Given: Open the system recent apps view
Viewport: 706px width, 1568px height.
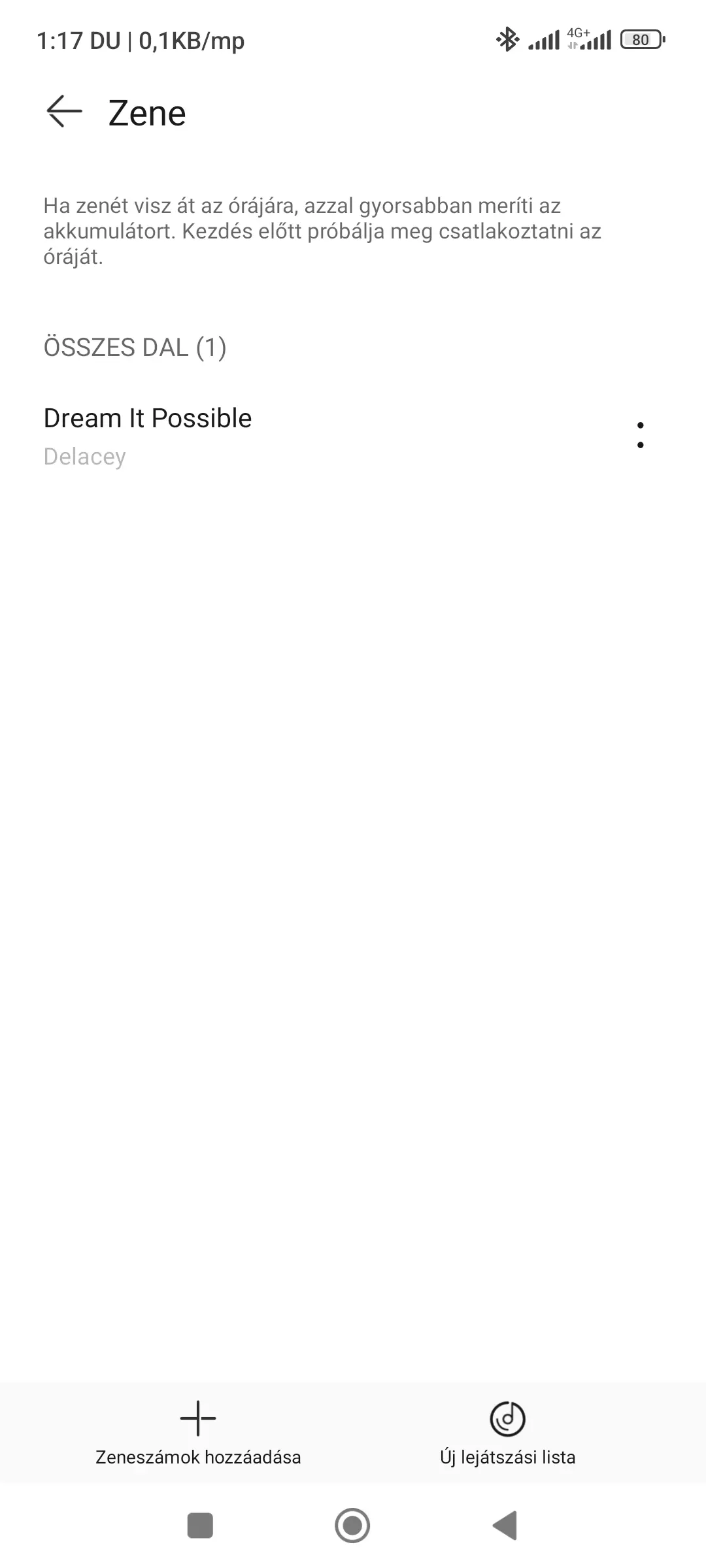Looking at the screenshot, I should [200, 1526].
